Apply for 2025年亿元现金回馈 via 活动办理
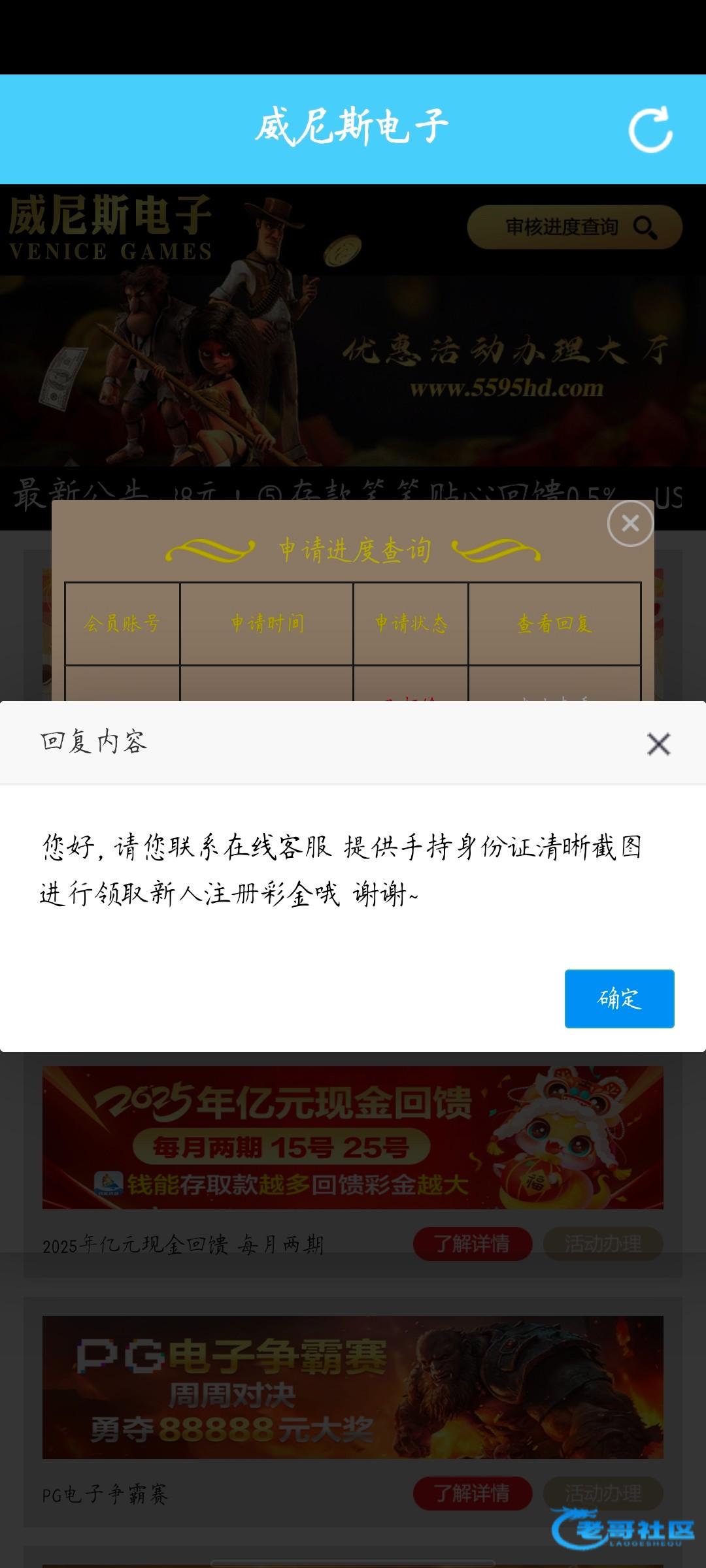This screenshot has height=1568, width=706. click(603, 1244)
